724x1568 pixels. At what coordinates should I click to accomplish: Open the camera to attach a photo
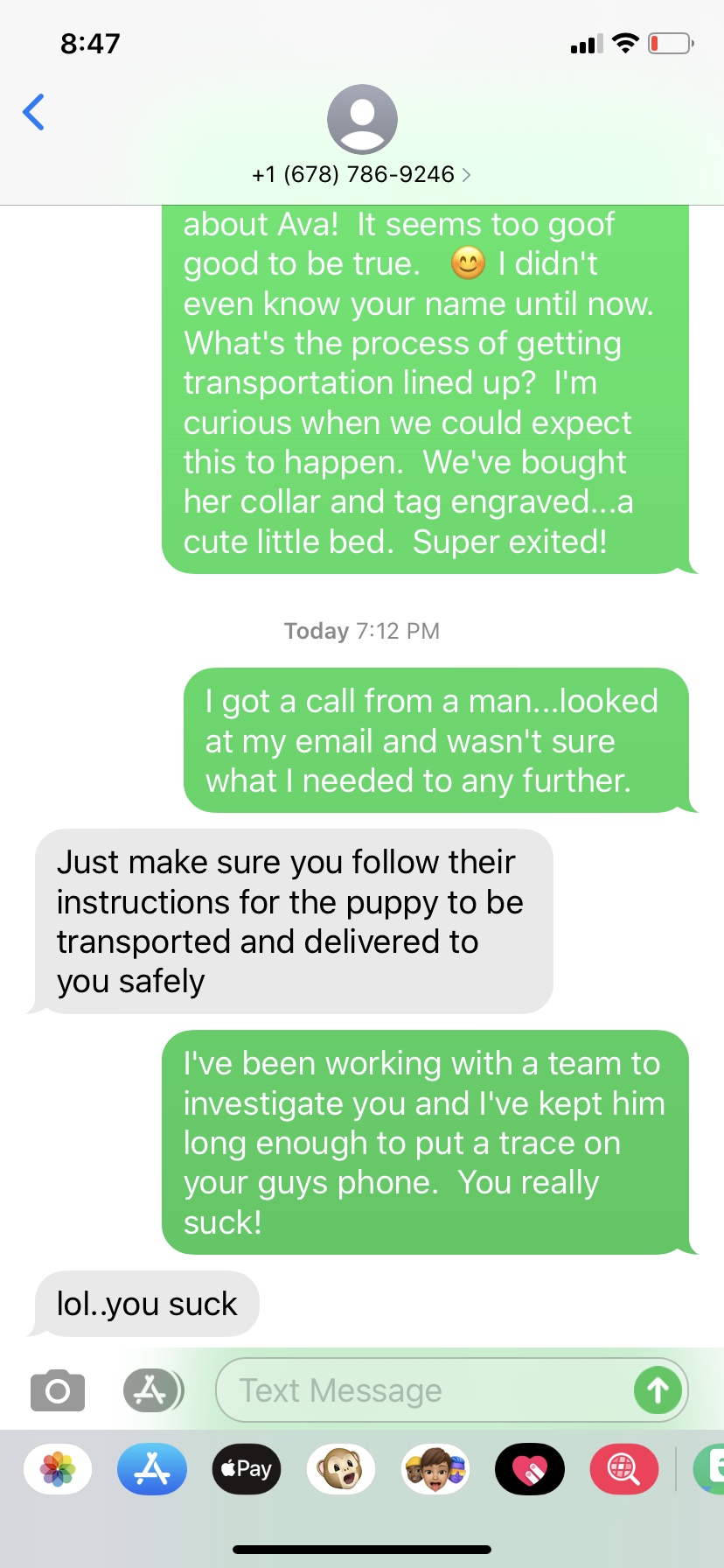coord(58,1390)
